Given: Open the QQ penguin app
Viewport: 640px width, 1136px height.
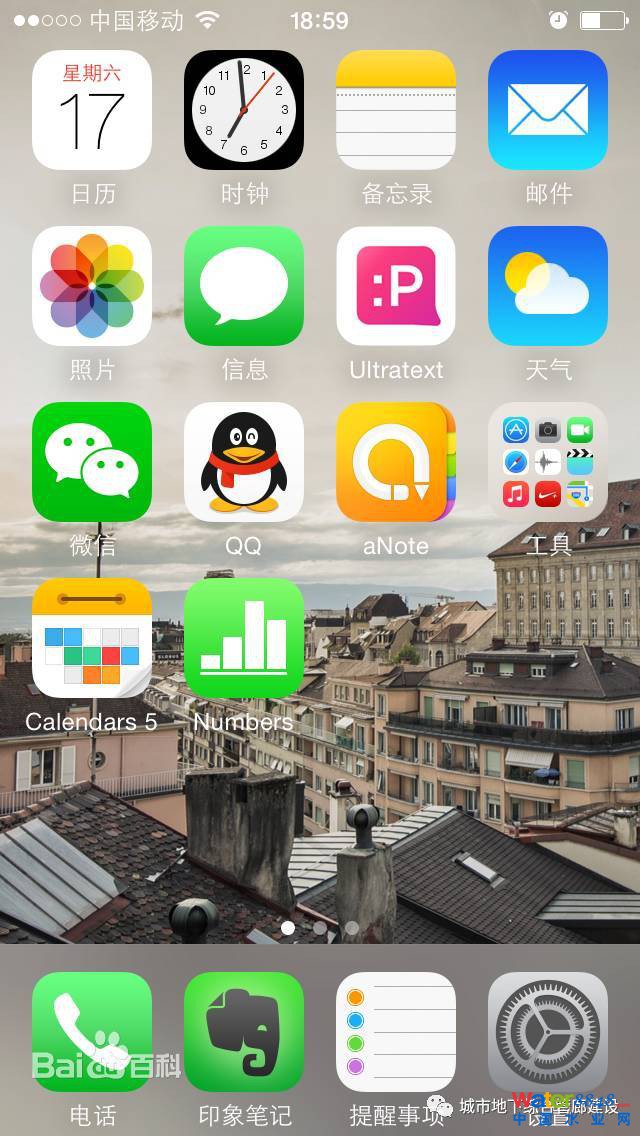Looking at the screenshot, I should point(244,462).
